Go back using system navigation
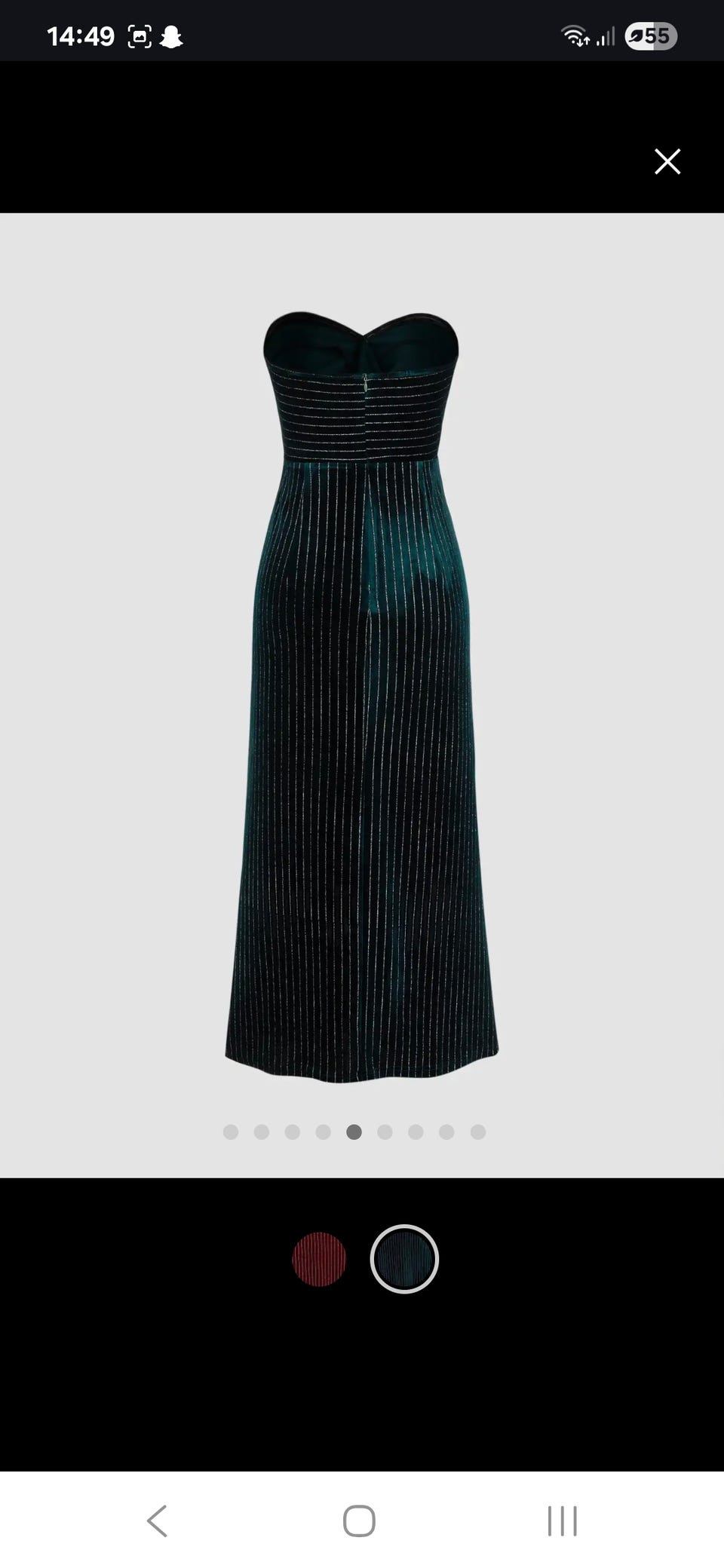Viewport: 724px width, 1568px height. pos(157,1521)
